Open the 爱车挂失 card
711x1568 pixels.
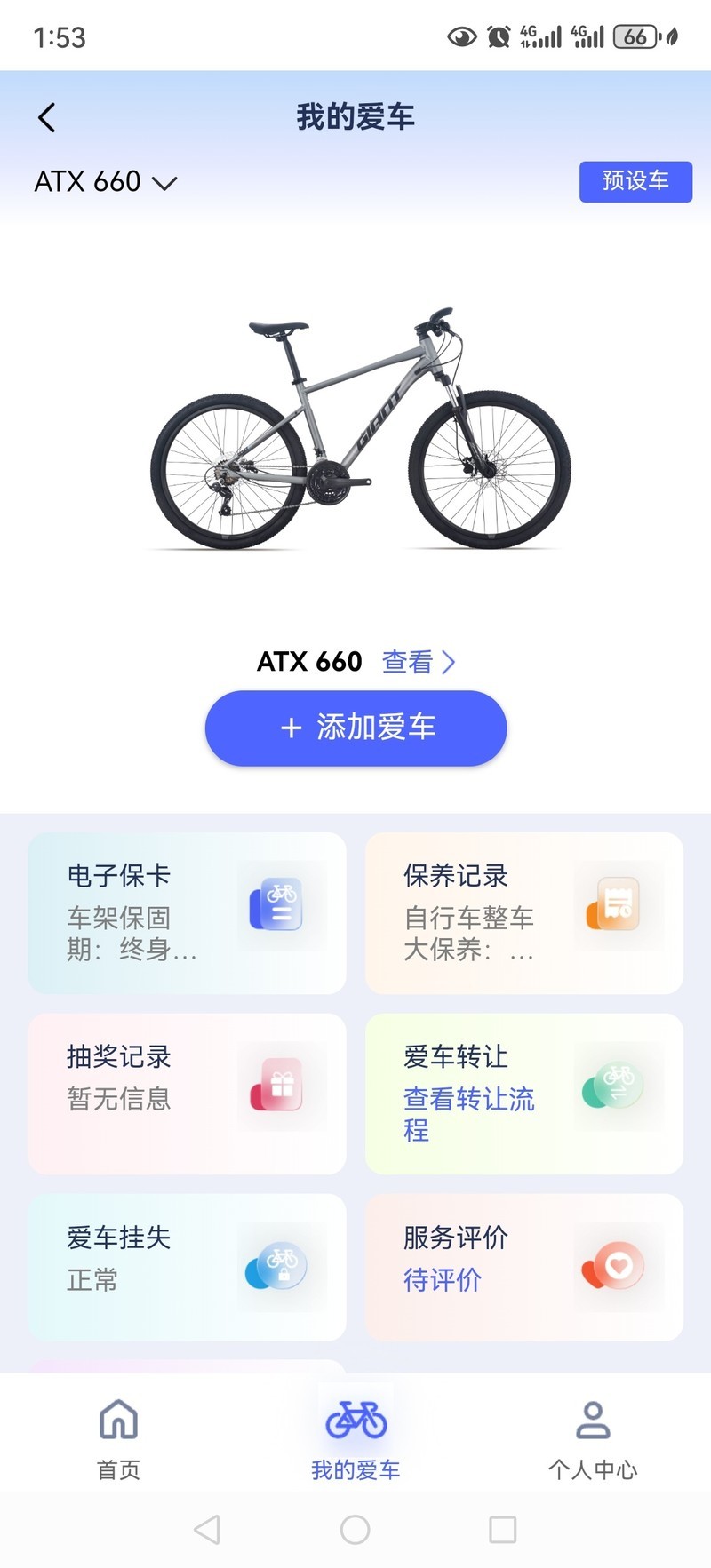coord(187,1266)
